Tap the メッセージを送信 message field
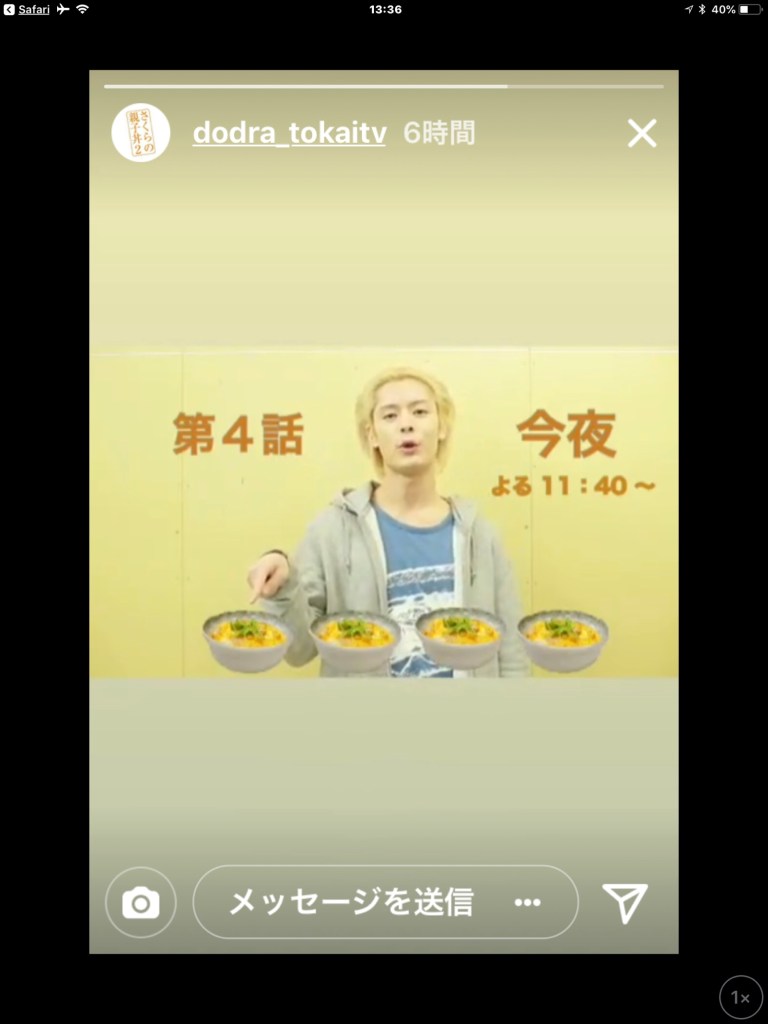Image resolution: width=768 pixels, height=1024 pixels. coord(350,902)
